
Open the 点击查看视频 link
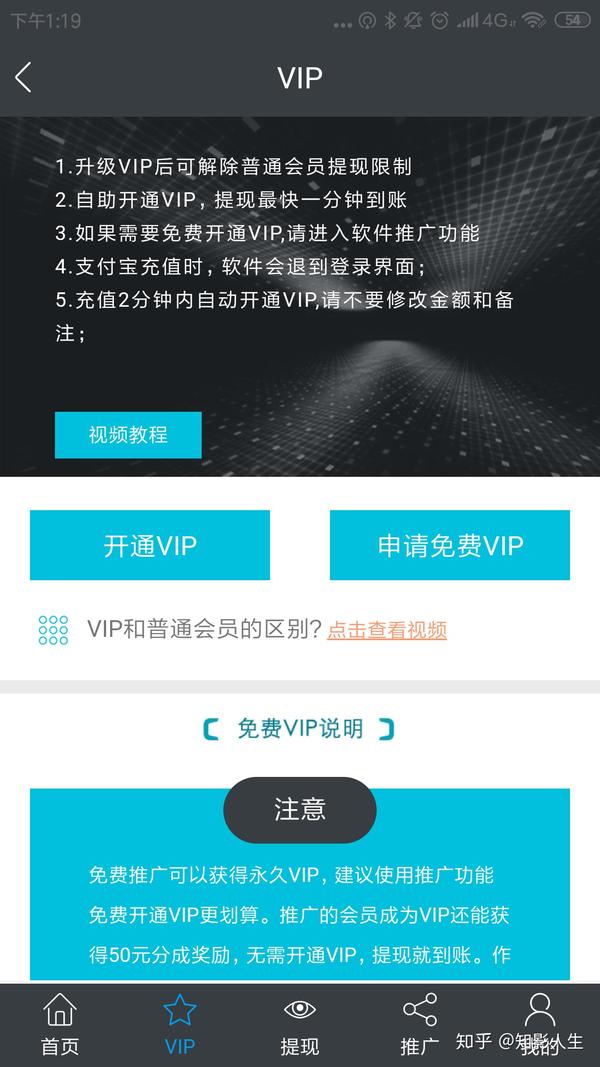(387, 630)
